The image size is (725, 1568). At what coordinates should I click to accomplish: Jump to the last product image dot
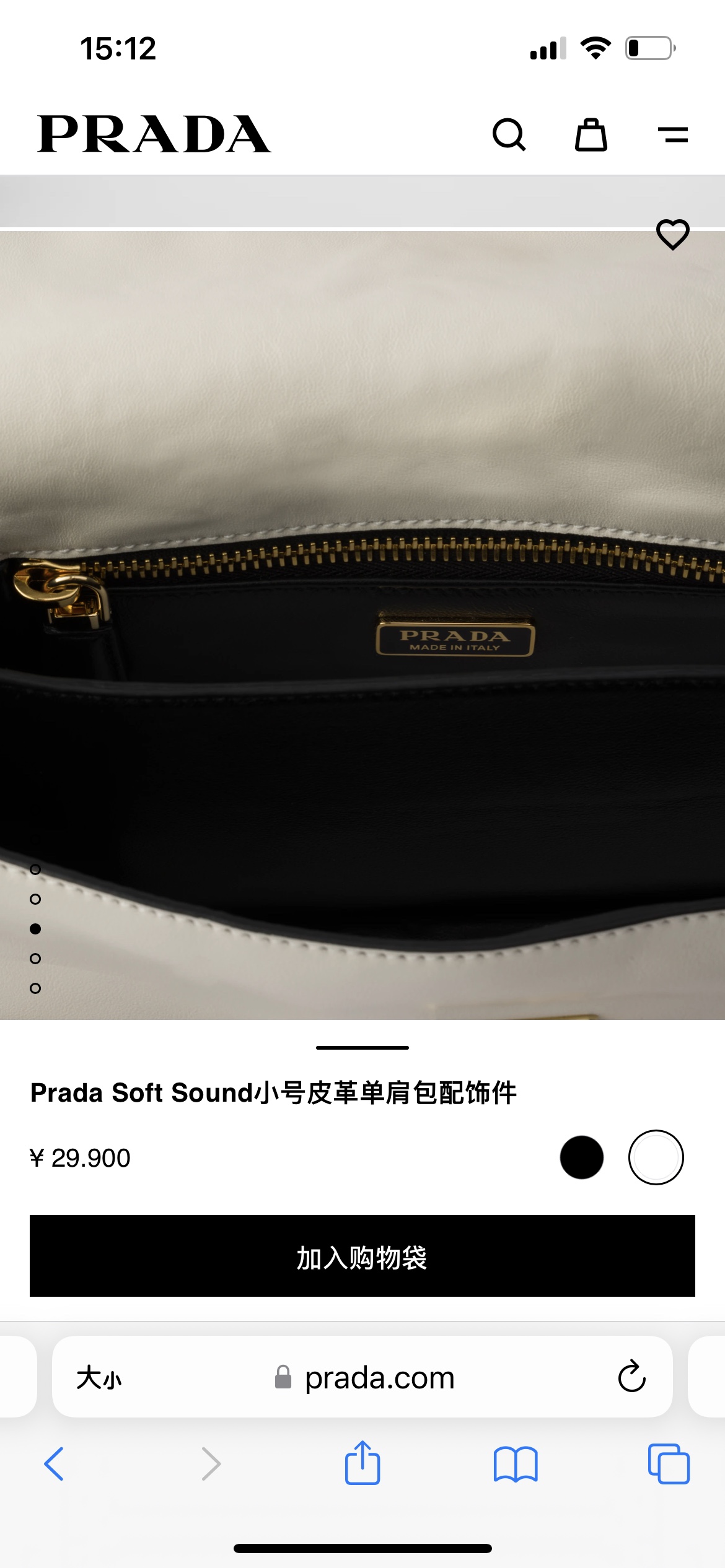click(x=35, y=988)
